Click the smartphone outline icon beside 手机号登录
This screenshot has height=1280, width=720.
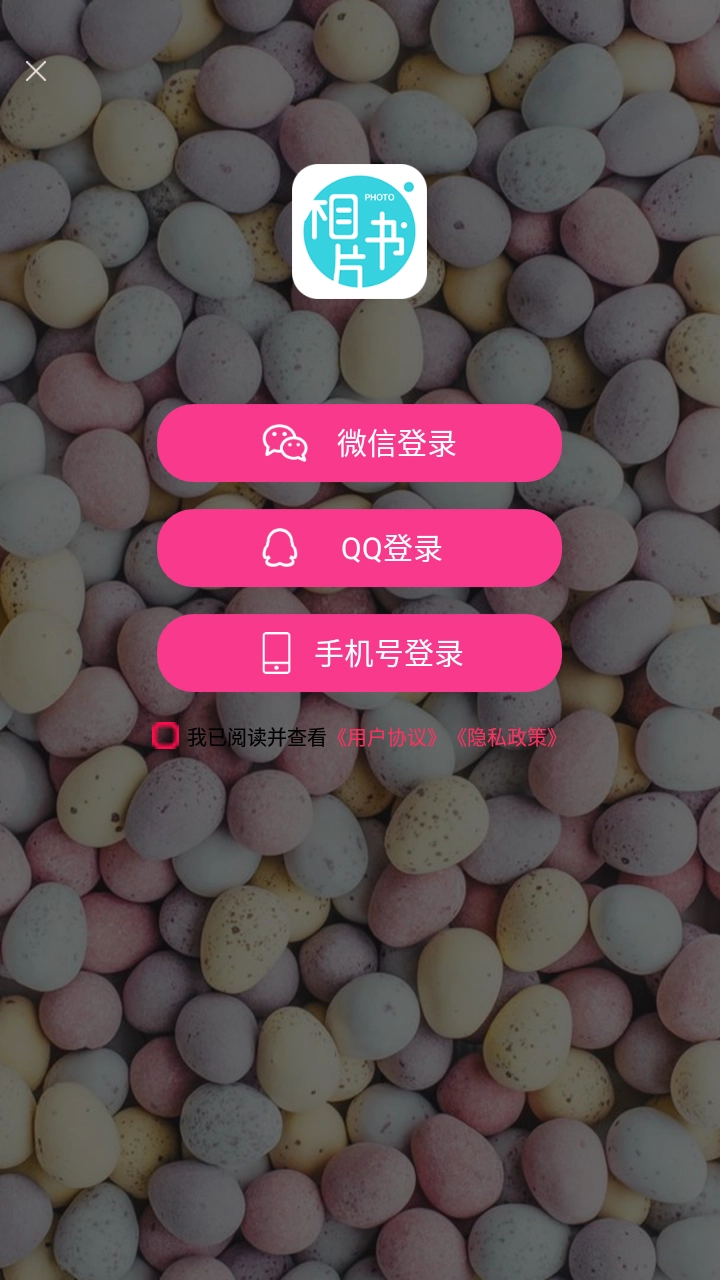point(276,653)
